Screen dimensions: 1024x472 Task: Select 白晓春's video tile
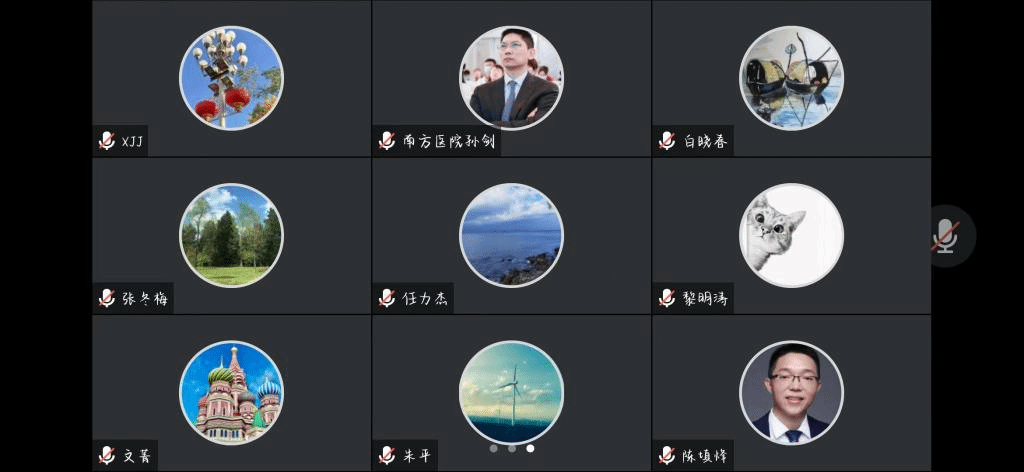791,78
